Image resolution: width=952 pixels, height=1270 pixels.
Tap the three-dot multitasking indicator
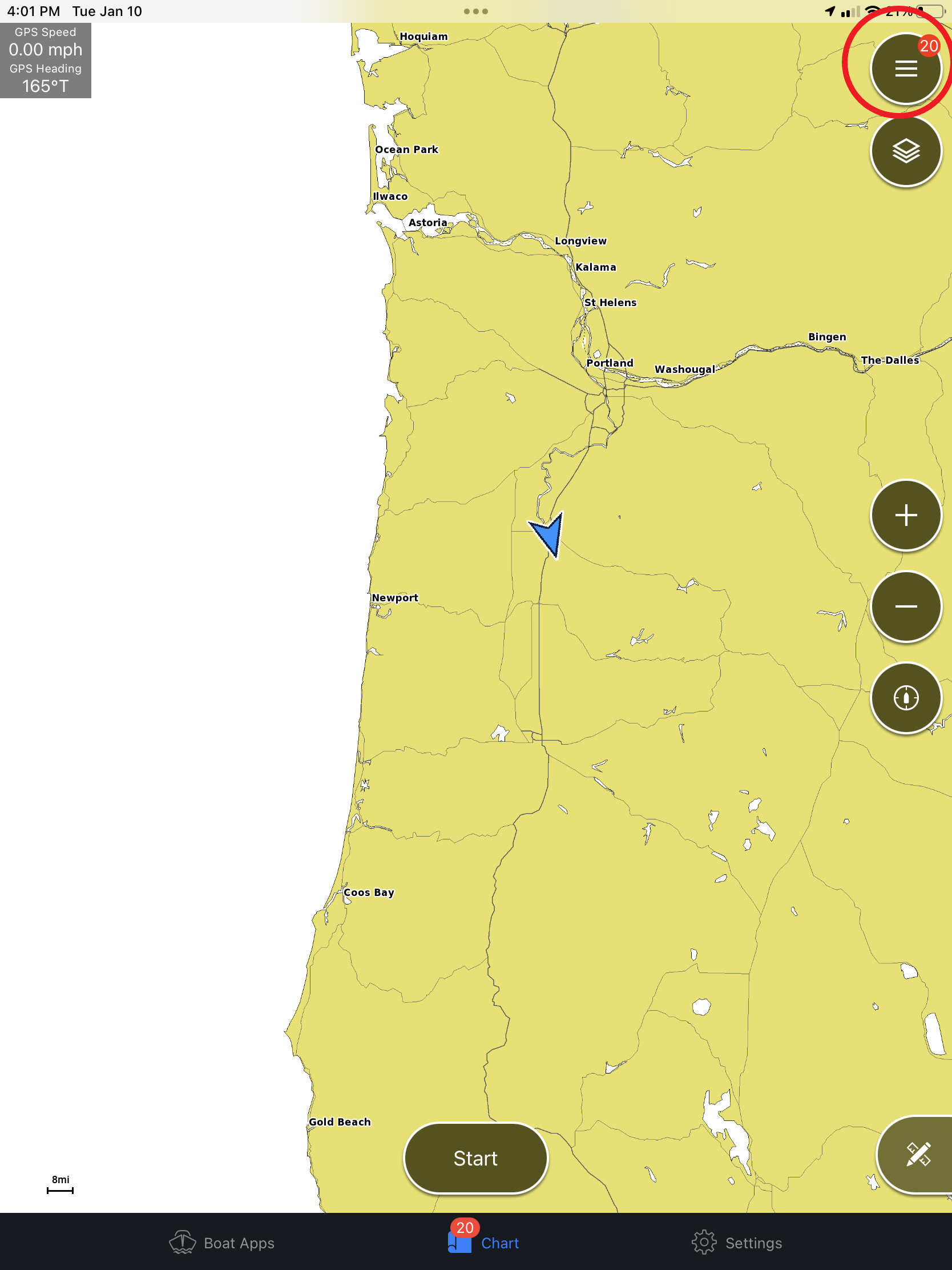[475, 11]
